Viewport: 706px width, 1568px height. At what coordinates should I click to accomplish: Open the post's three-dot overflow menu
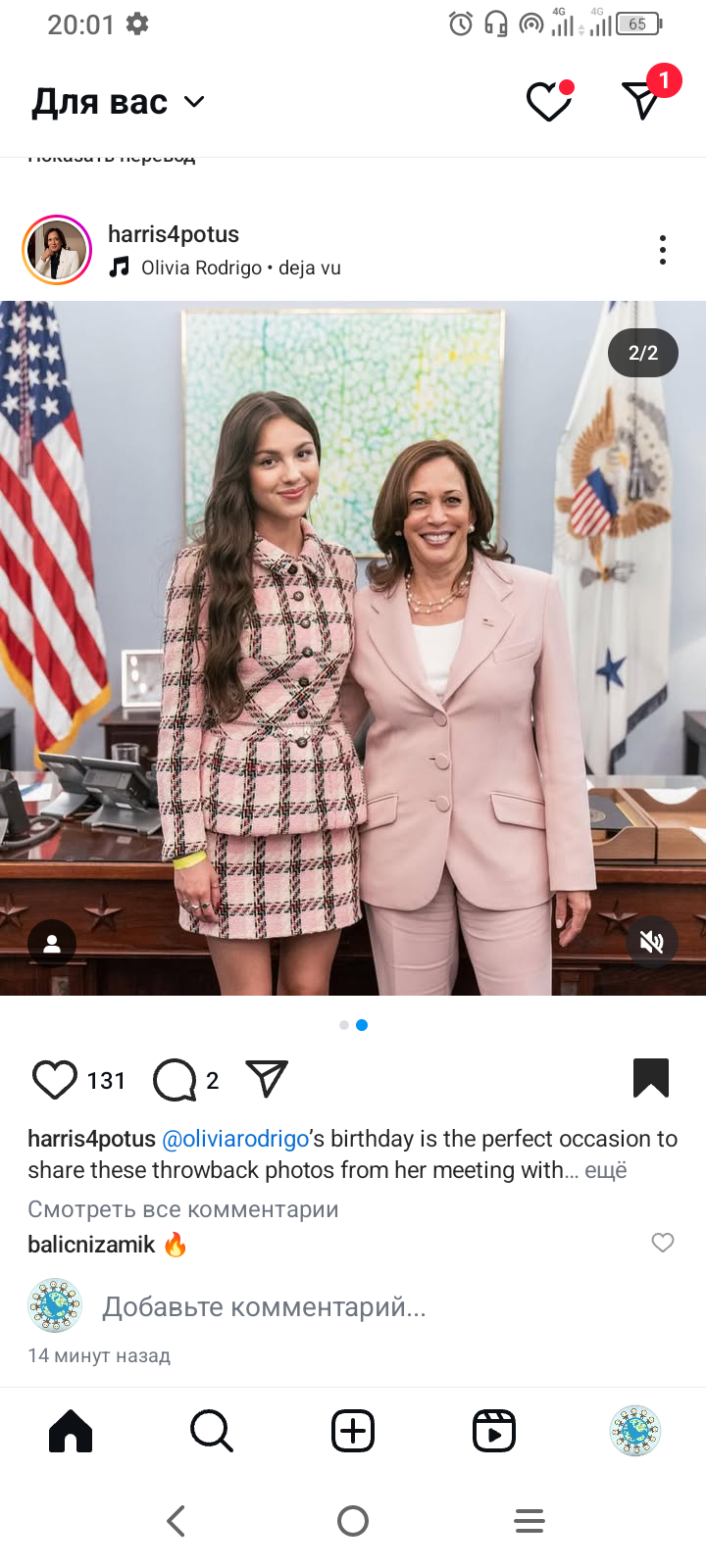tap(663, 250)
